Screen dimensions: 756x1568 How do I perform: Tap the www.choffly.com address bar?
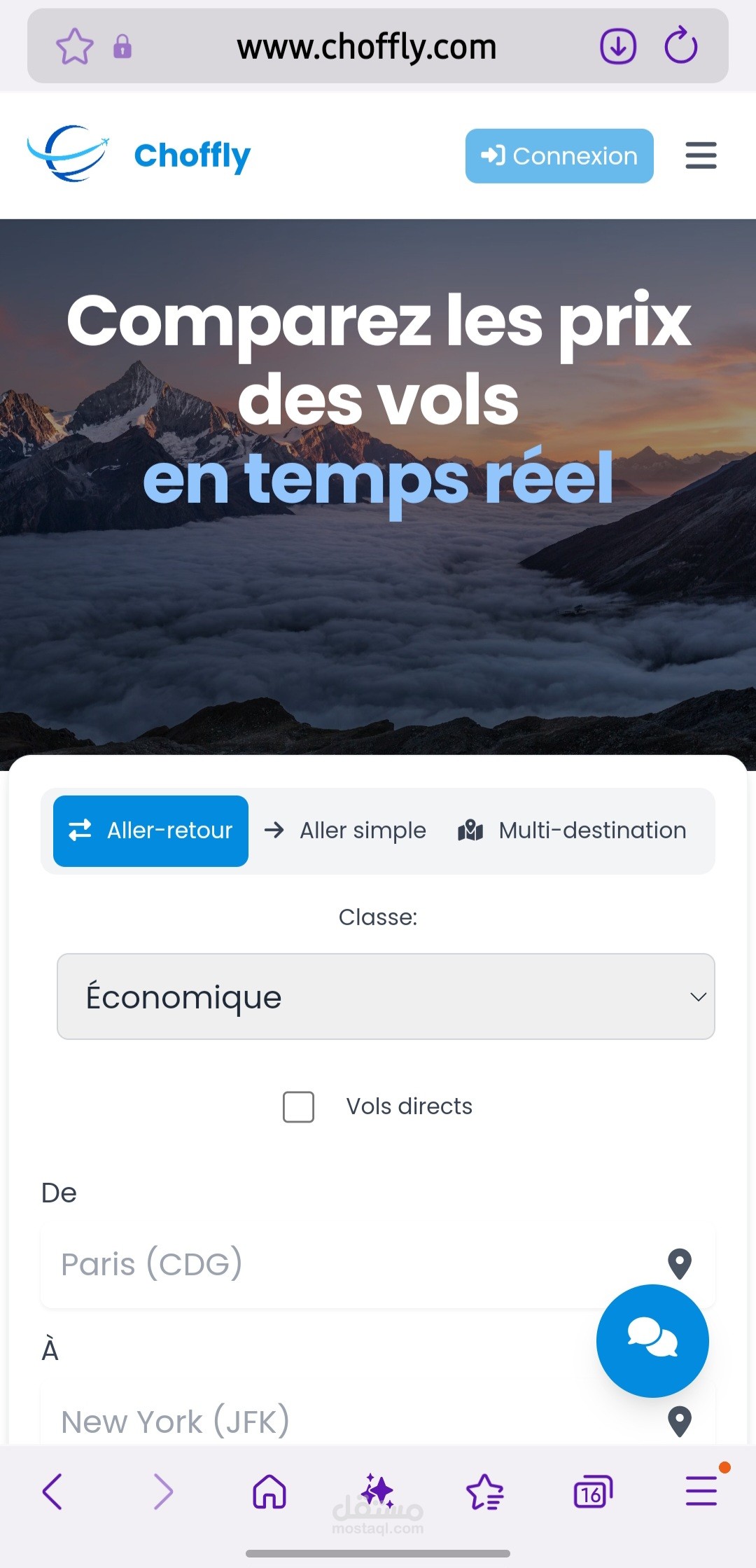367,47
